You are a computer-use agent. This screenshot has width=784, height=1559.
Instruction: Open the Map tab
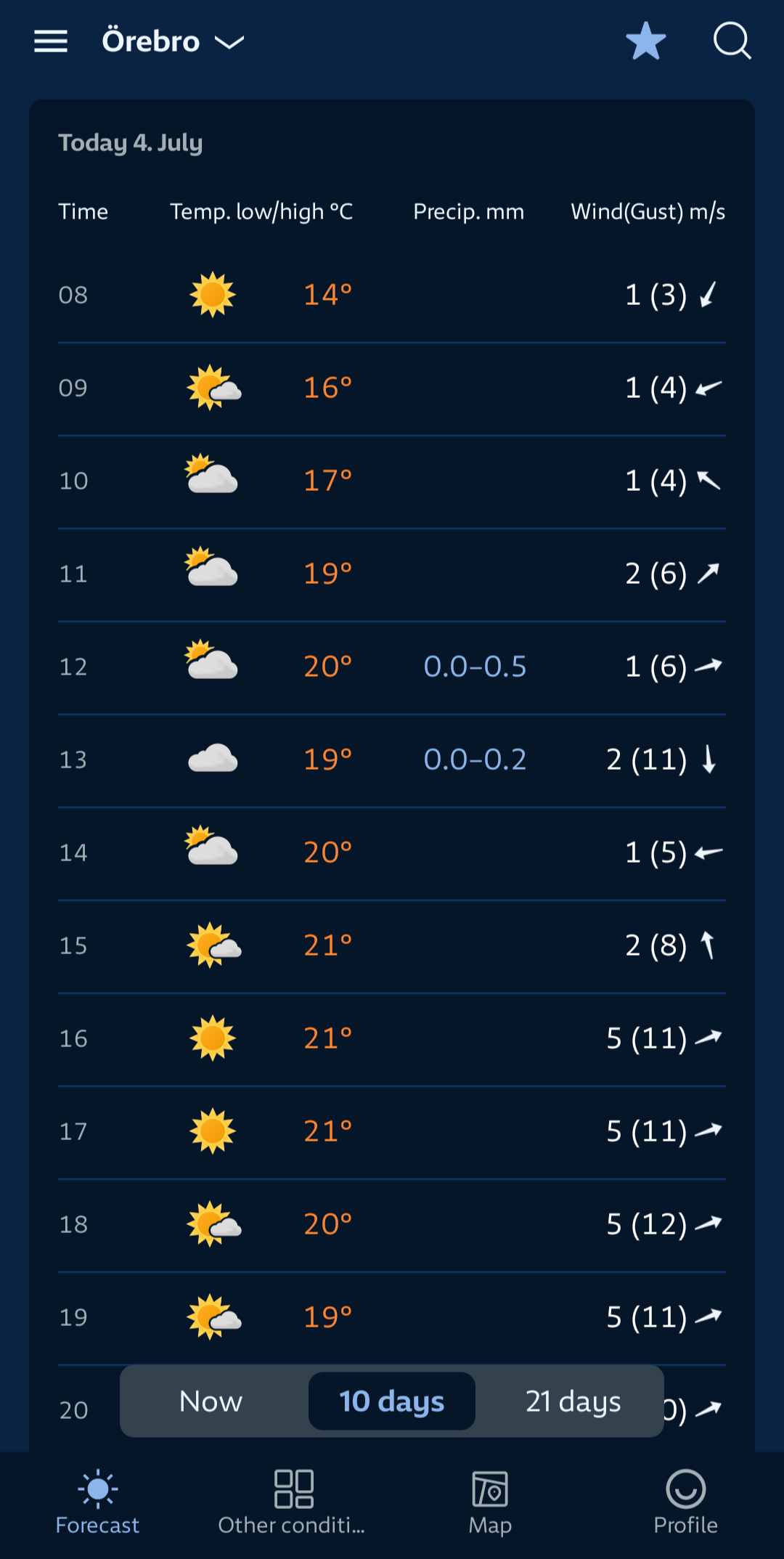coord(490,1502)
